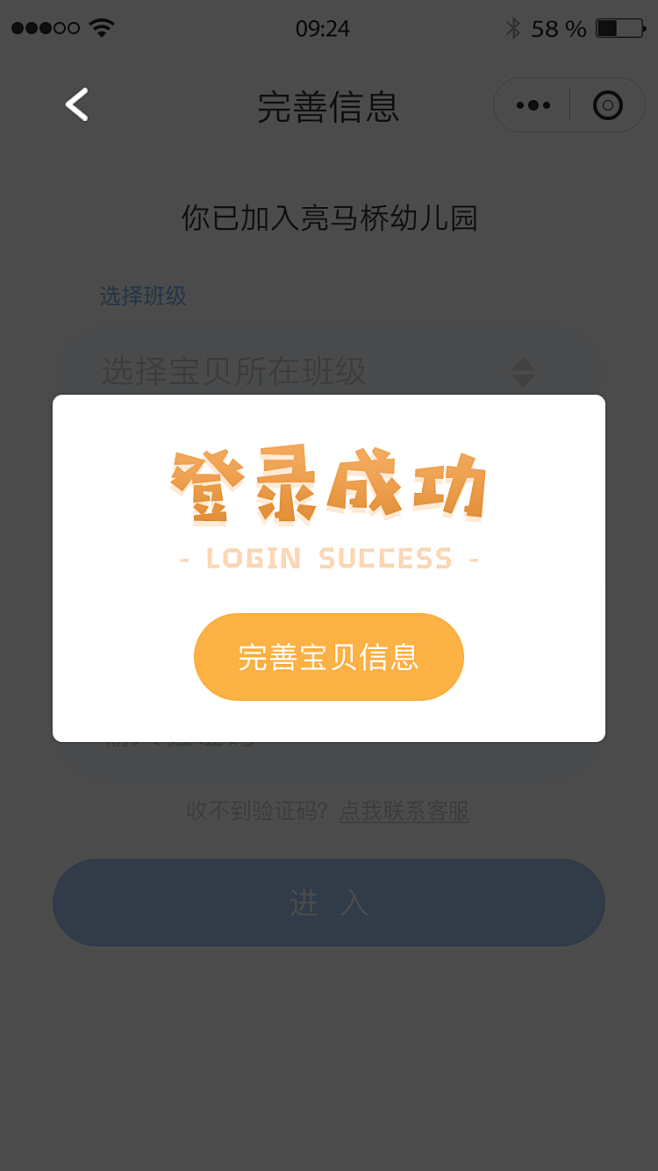Go back with the arrow icon
The height and width of the screenshot is (1171, 658).
point(77,105)
